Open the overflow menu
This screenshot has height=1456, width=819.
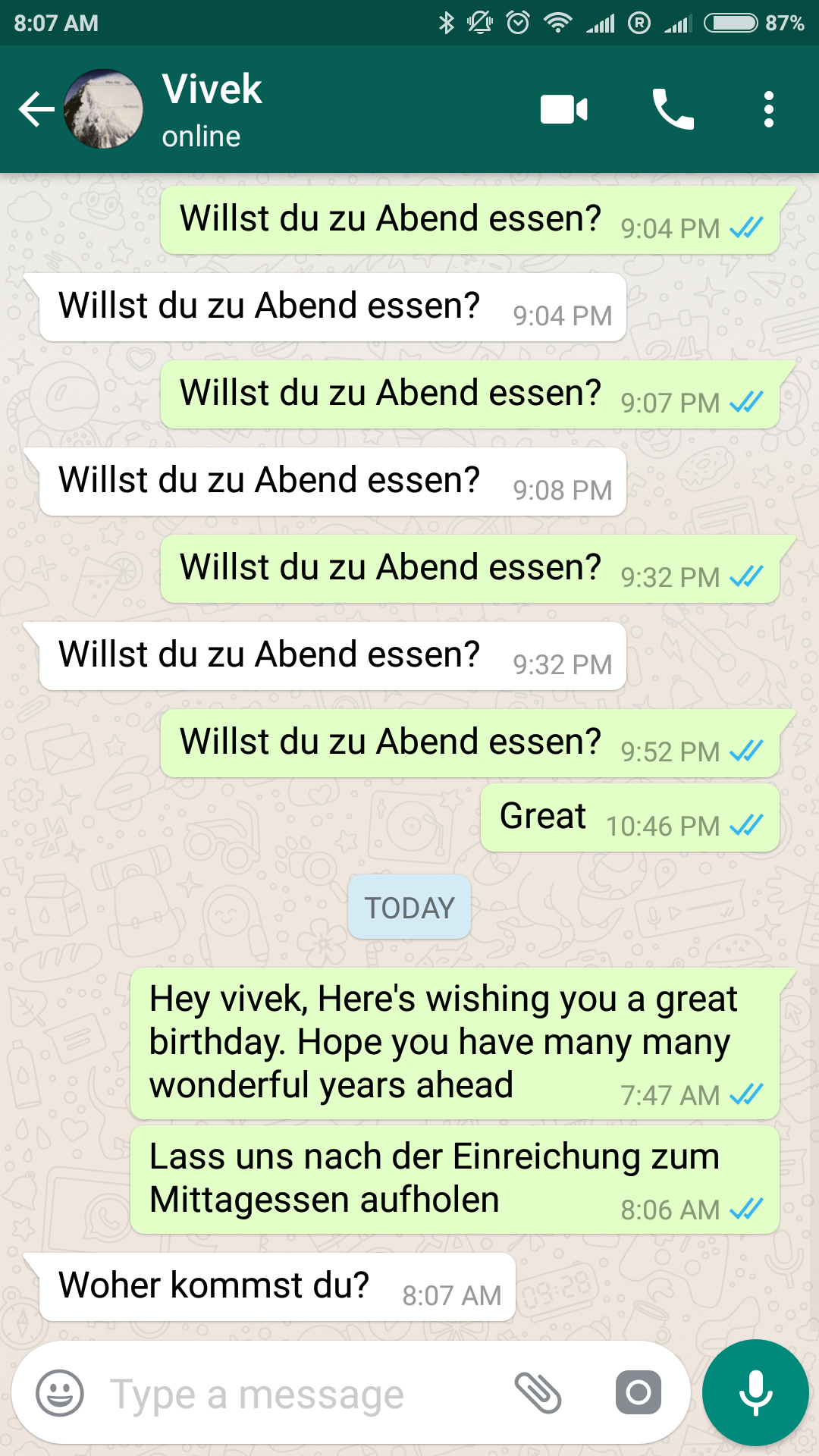tap(768, 110)
